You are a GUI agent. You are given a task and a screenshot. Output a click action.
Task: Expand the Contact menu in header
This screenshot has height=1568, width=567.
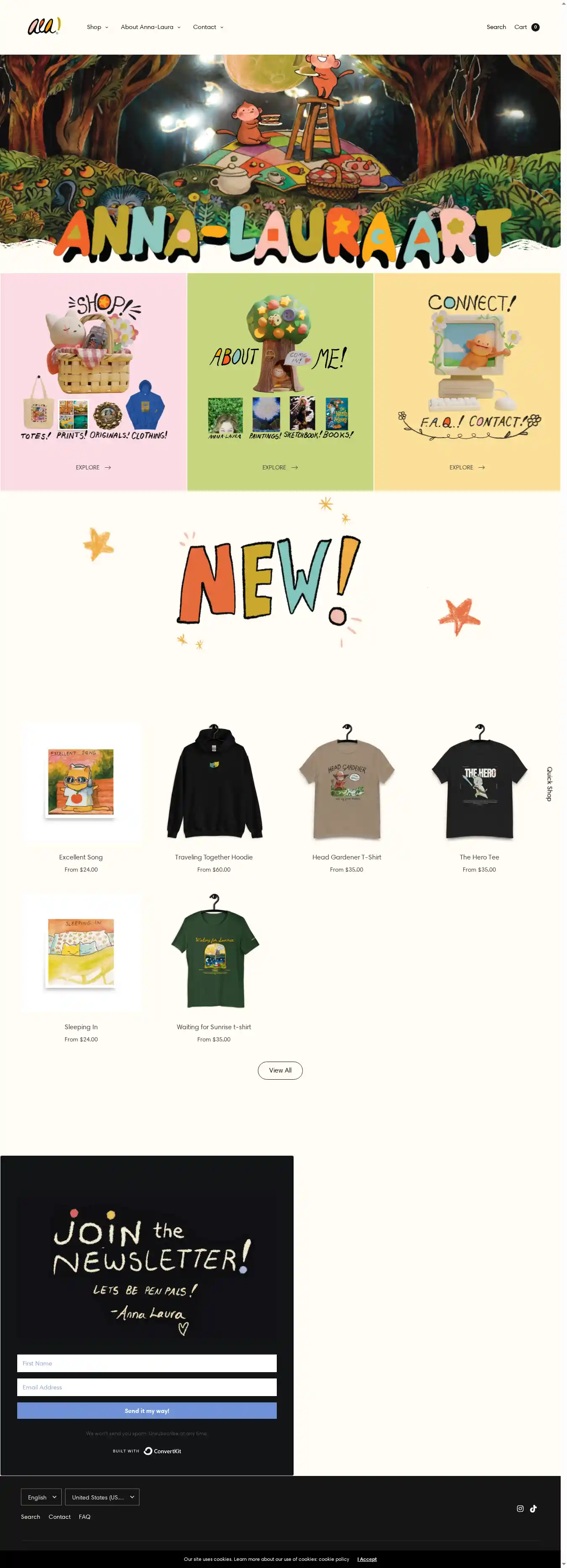click(207, 27)
